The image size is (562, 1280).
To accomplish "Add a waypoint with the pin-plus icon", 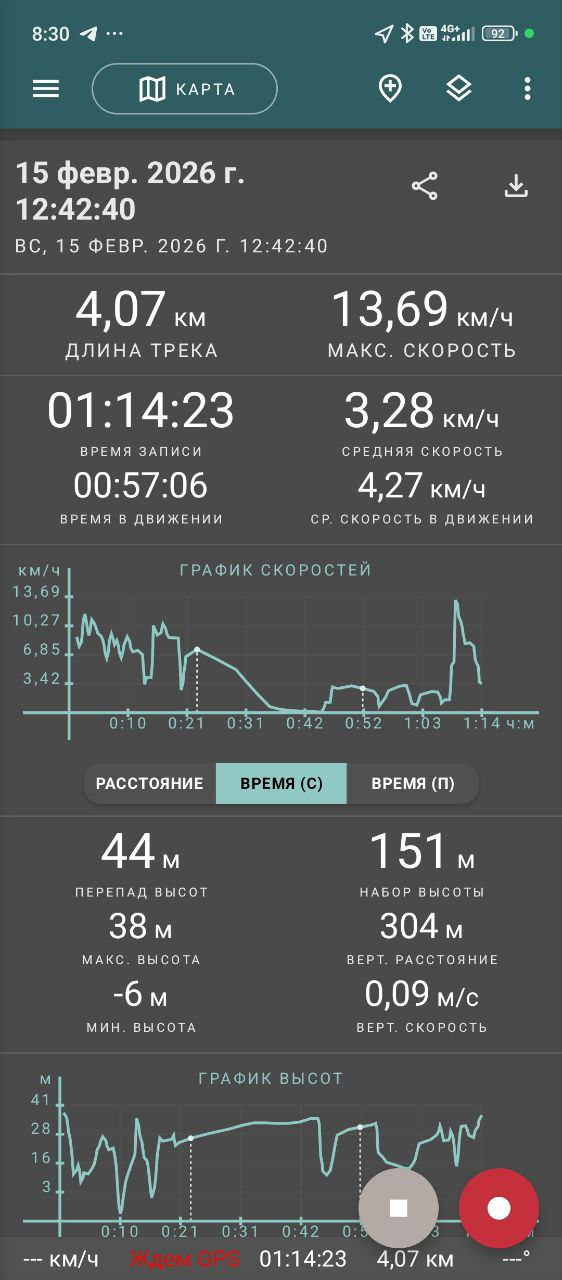I will [390, 89].
